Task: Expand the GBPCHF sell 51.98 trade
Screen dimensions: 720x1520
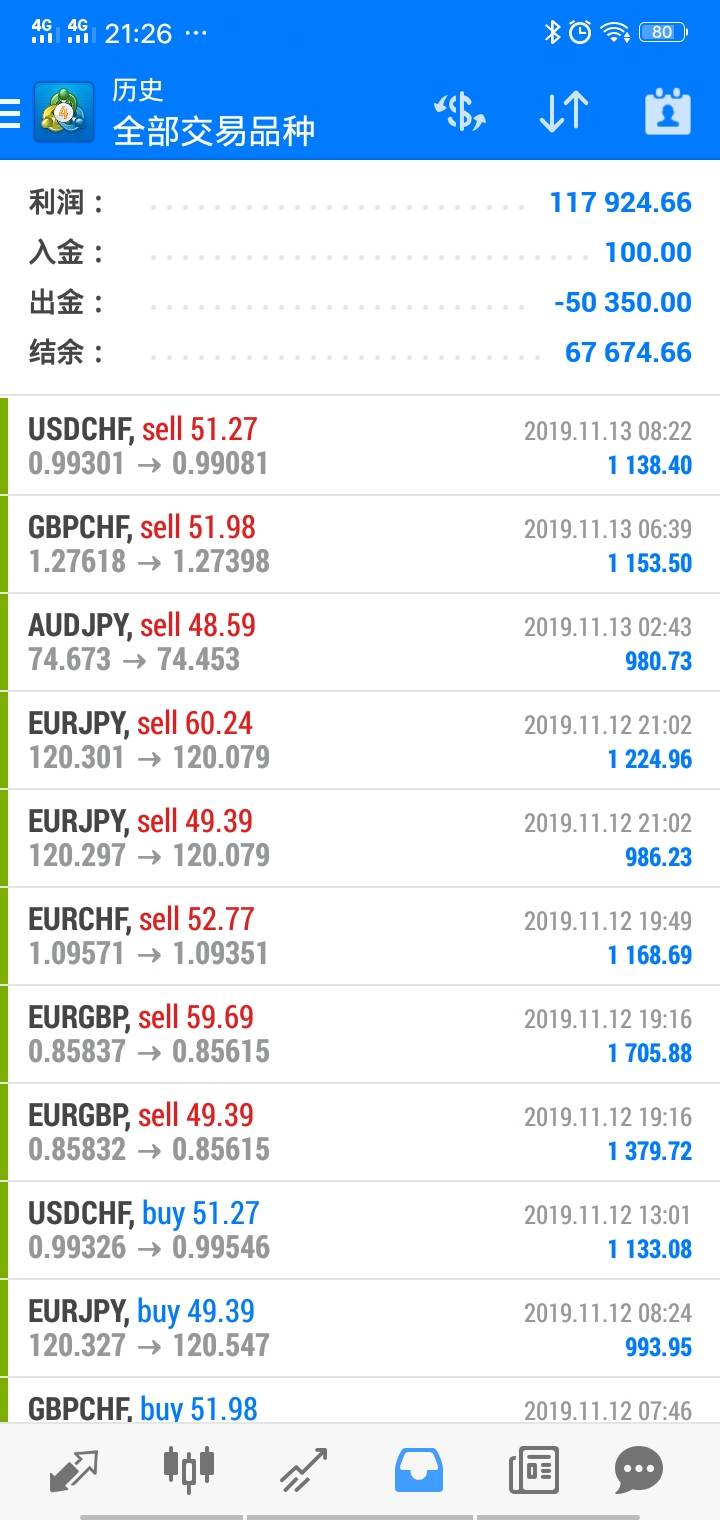Action: click(x=360, y=544)
